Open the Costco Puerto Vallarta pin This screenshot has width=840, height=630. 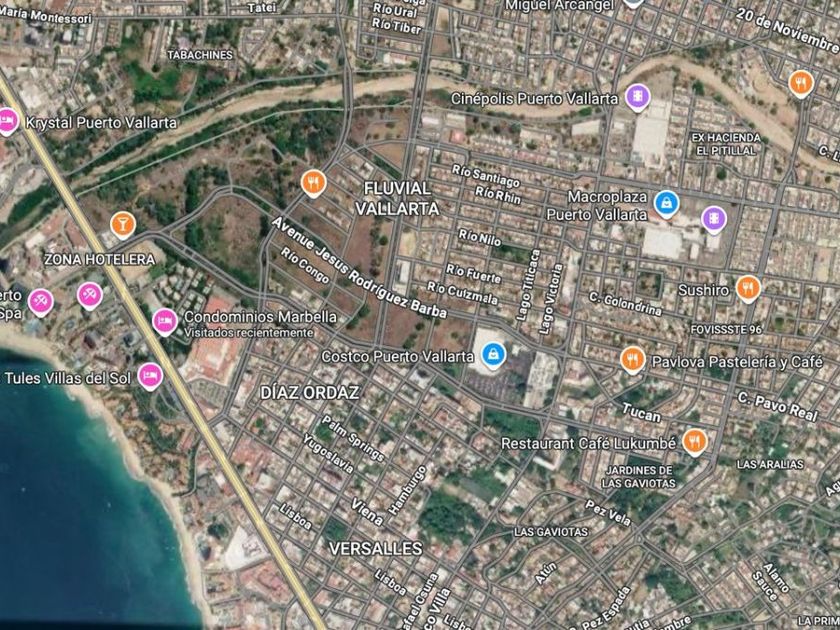coord(493,355)
